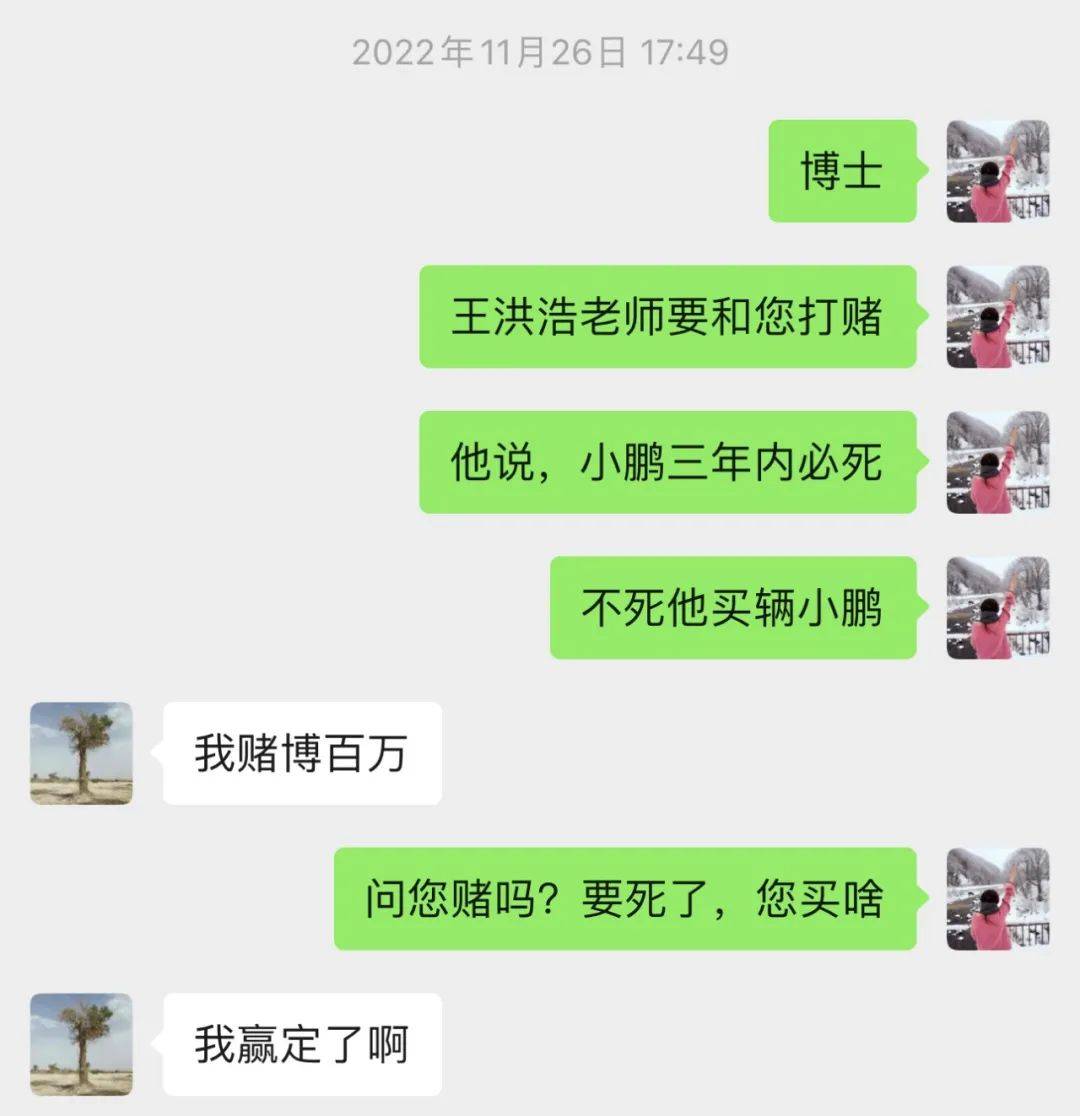This screenshot has width=1080, height=1116.
Task: Tap the avatar beside 问您赌吗？要死了，您买啥
Action: click(997, 898)
